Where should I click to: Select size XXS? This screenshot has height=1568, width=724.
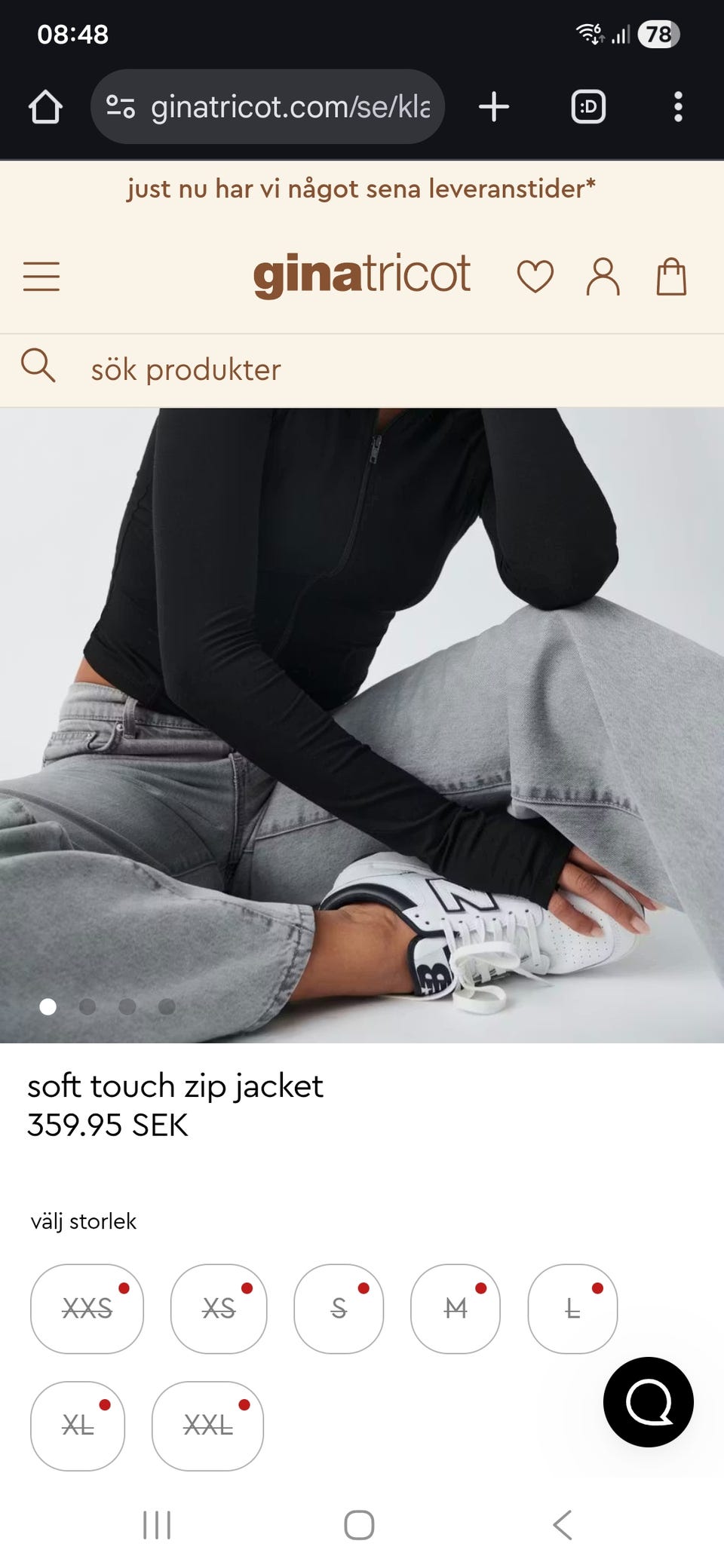(x=87, y=1309)
